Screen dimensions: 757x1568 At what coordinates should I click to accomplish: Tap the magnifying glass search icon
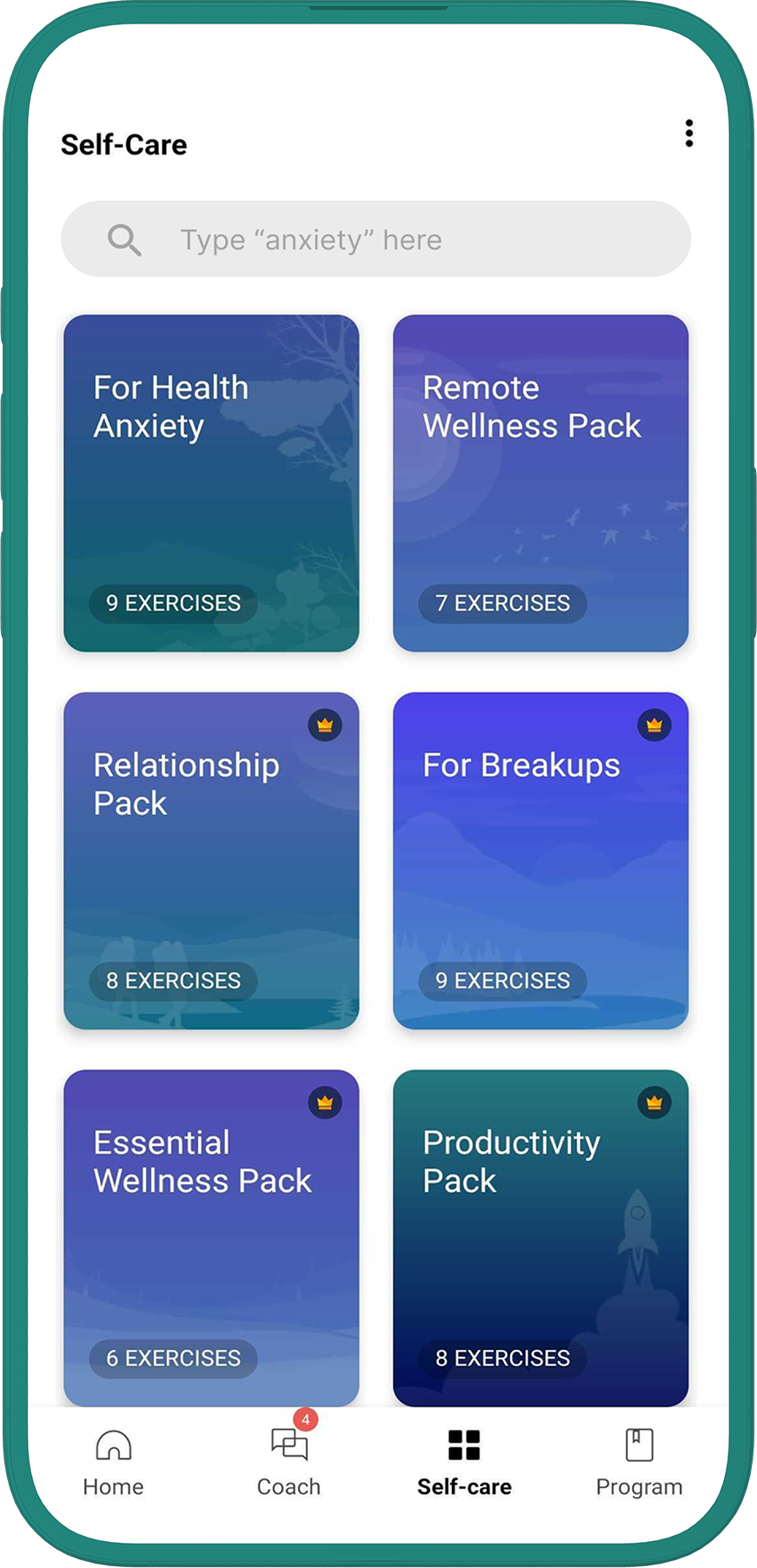(124, 239)
